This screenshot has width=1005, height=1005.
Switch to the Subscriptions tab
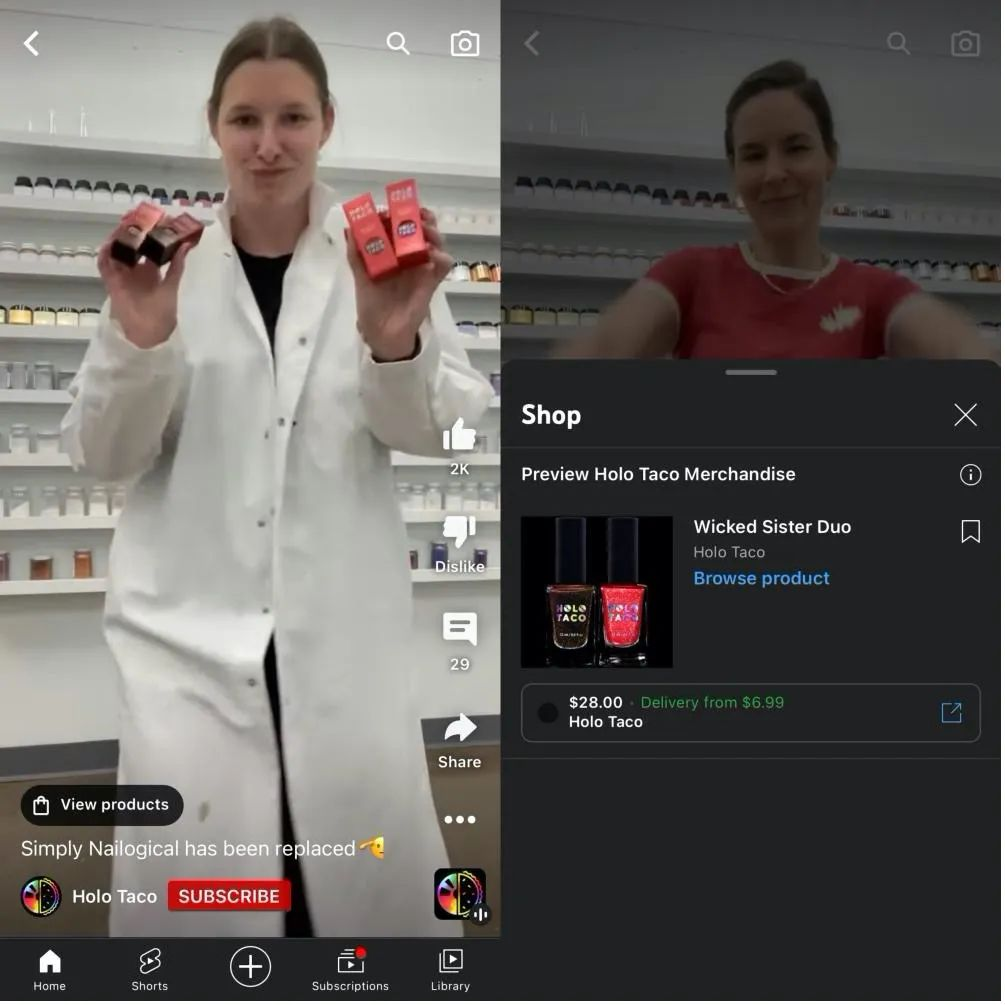(350, 970)
